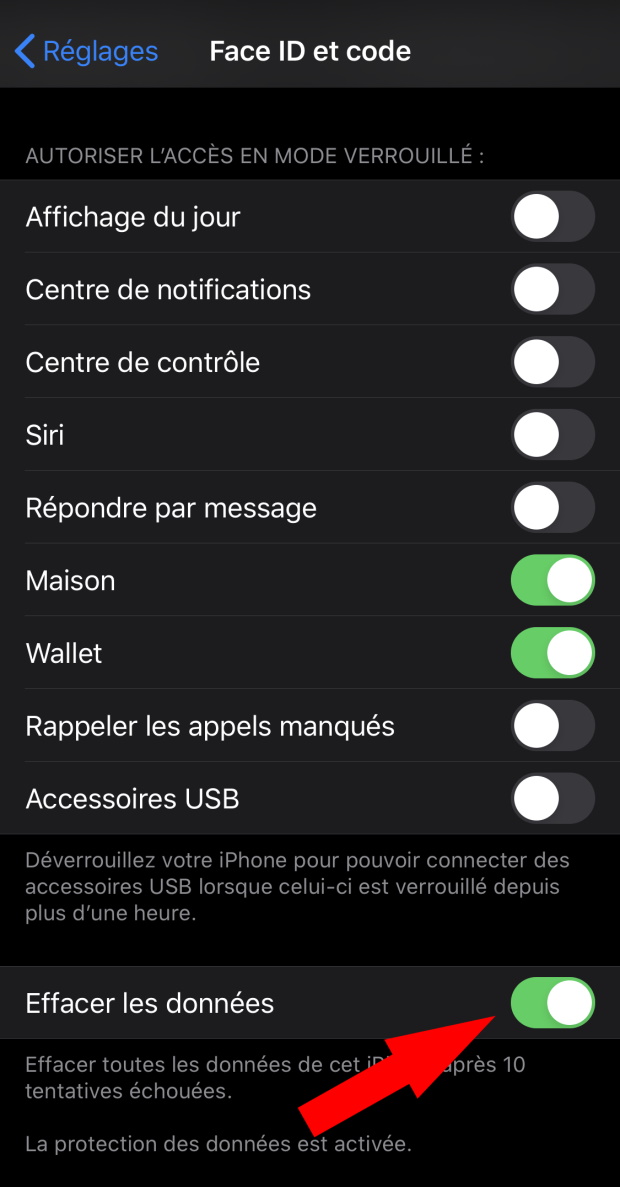Screen dimensions: 620x1187
Task: Enable the Affichage du jour switch
Action: pos(553,217)
